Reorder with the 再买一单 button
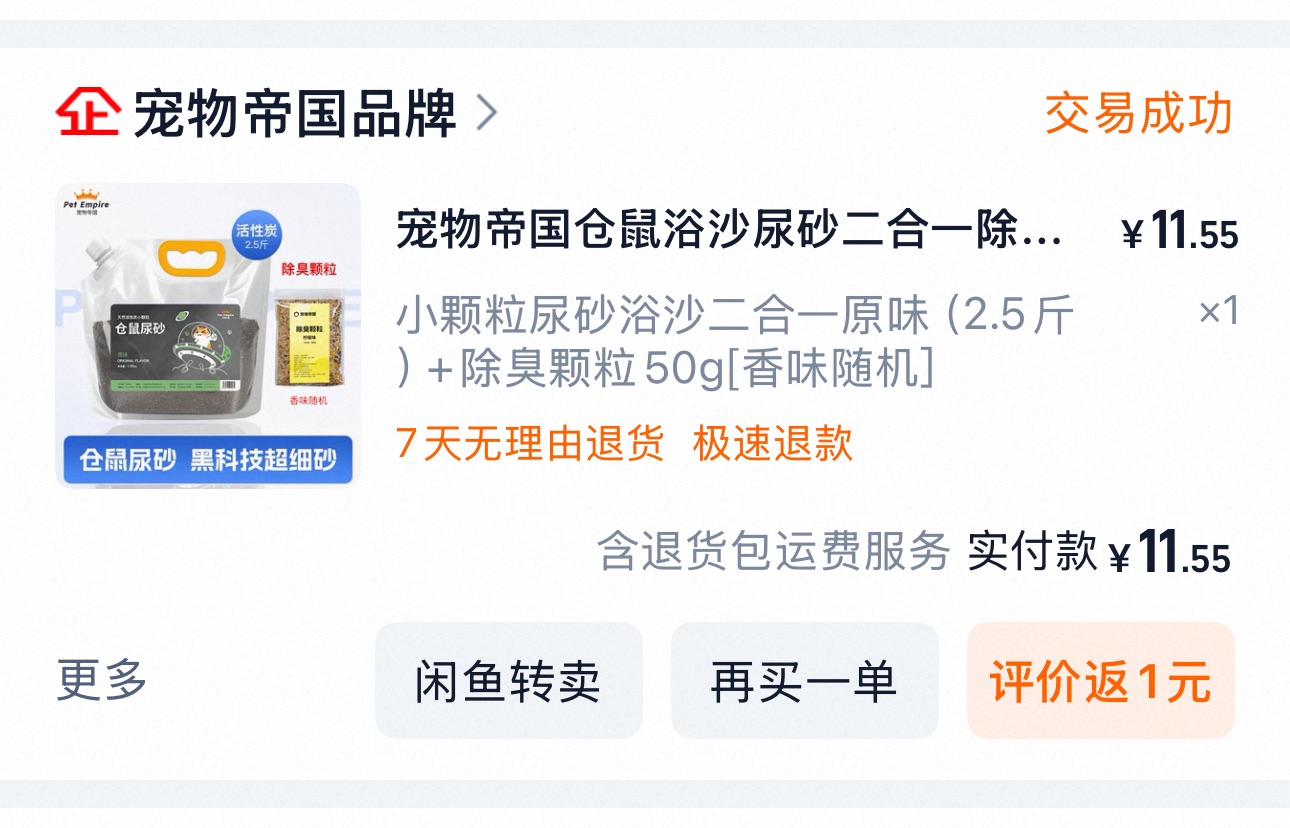This screenshot has width=1290, height=828. pyautogui.click(x=804, y=681)
